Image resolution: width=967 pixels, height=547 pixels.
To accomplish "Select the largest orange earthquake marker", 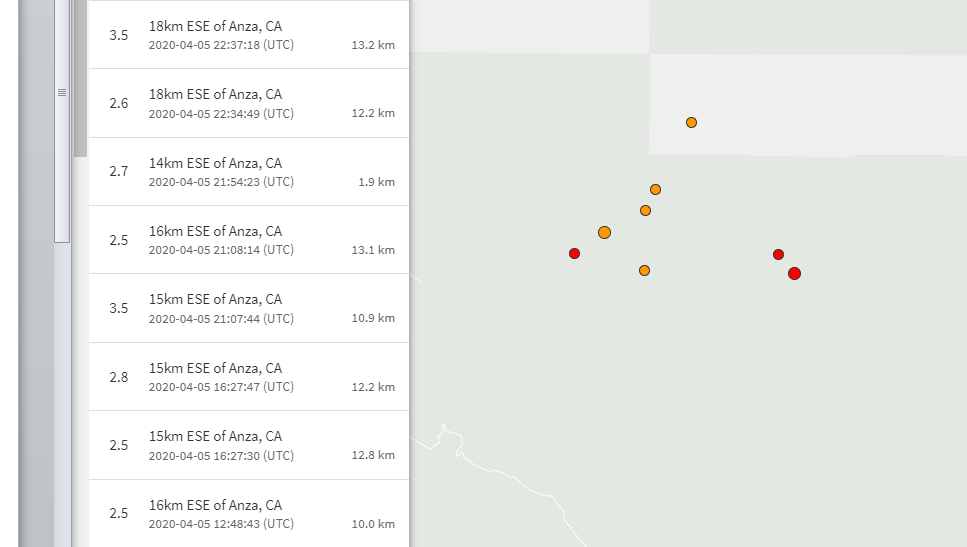I will coord(604,232).
